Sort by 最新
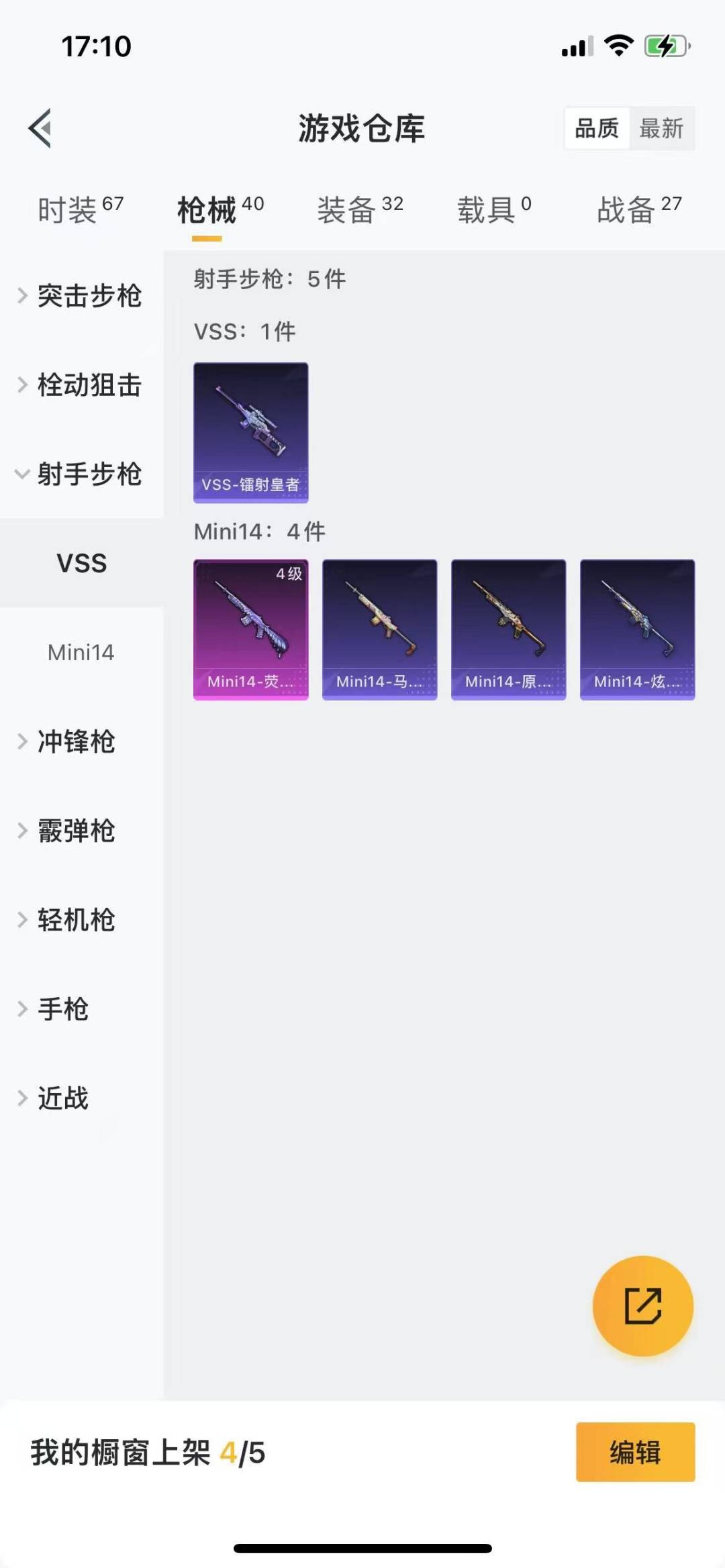The image size is (725, 1568). 661,127
